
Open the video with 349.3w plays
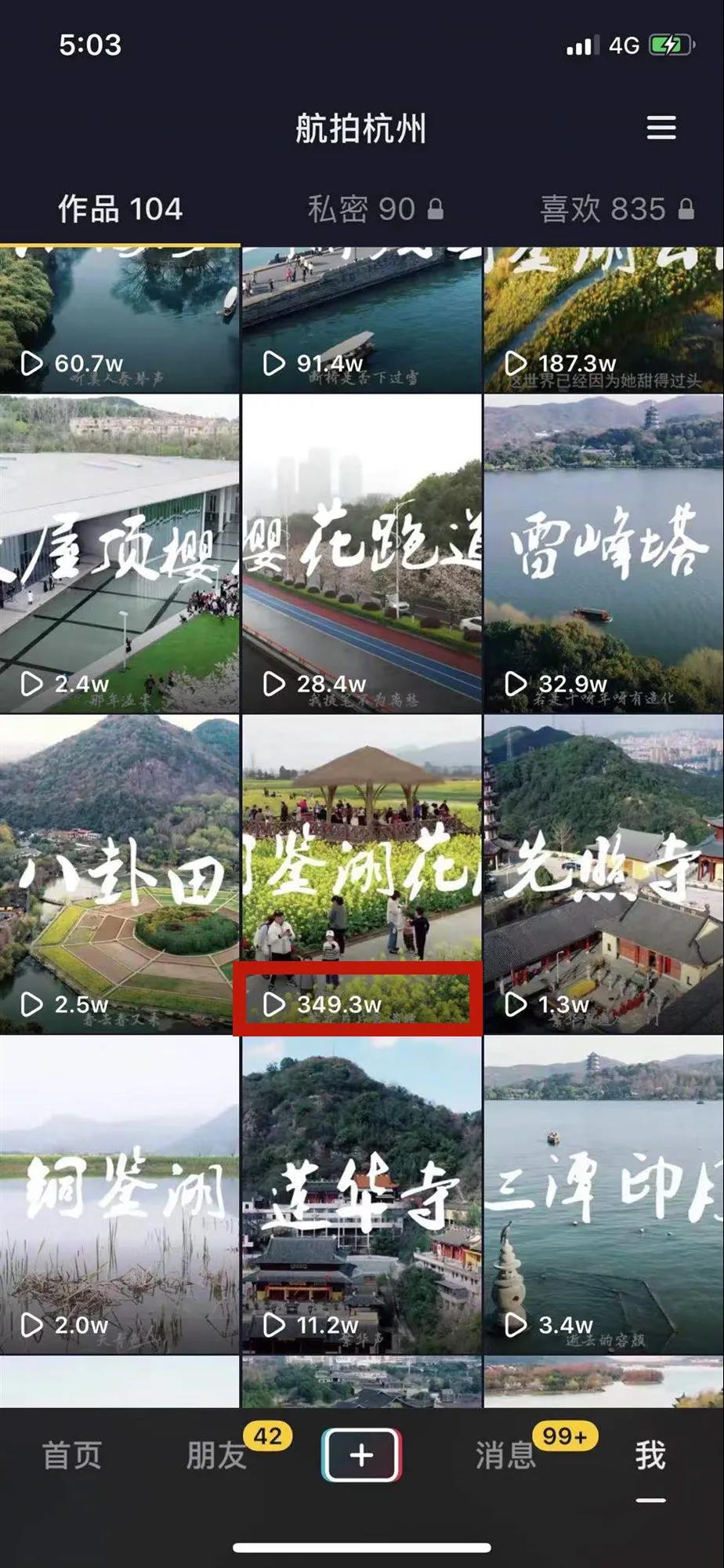[x=361, y=874]
